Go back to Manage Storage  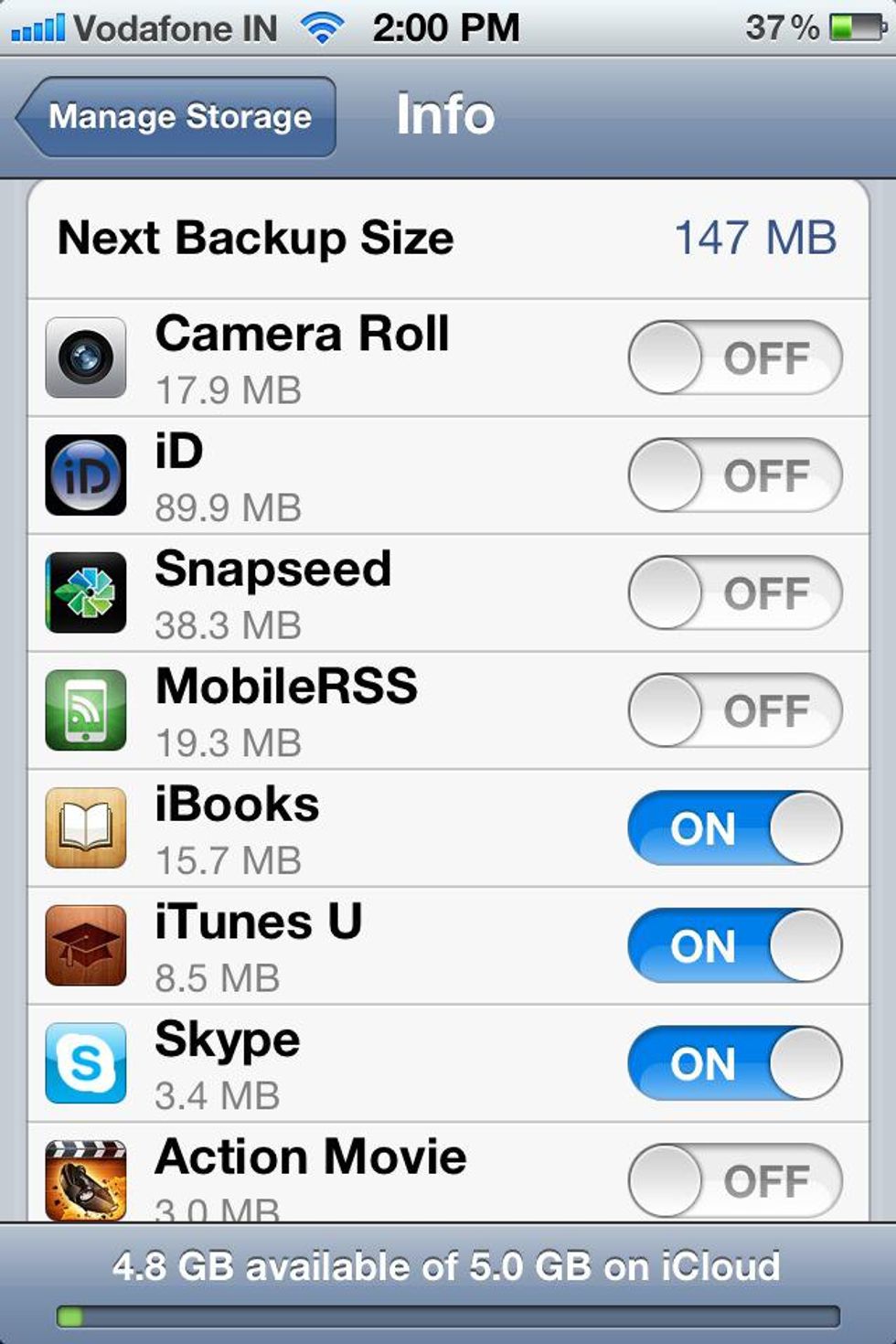point(176,117)
